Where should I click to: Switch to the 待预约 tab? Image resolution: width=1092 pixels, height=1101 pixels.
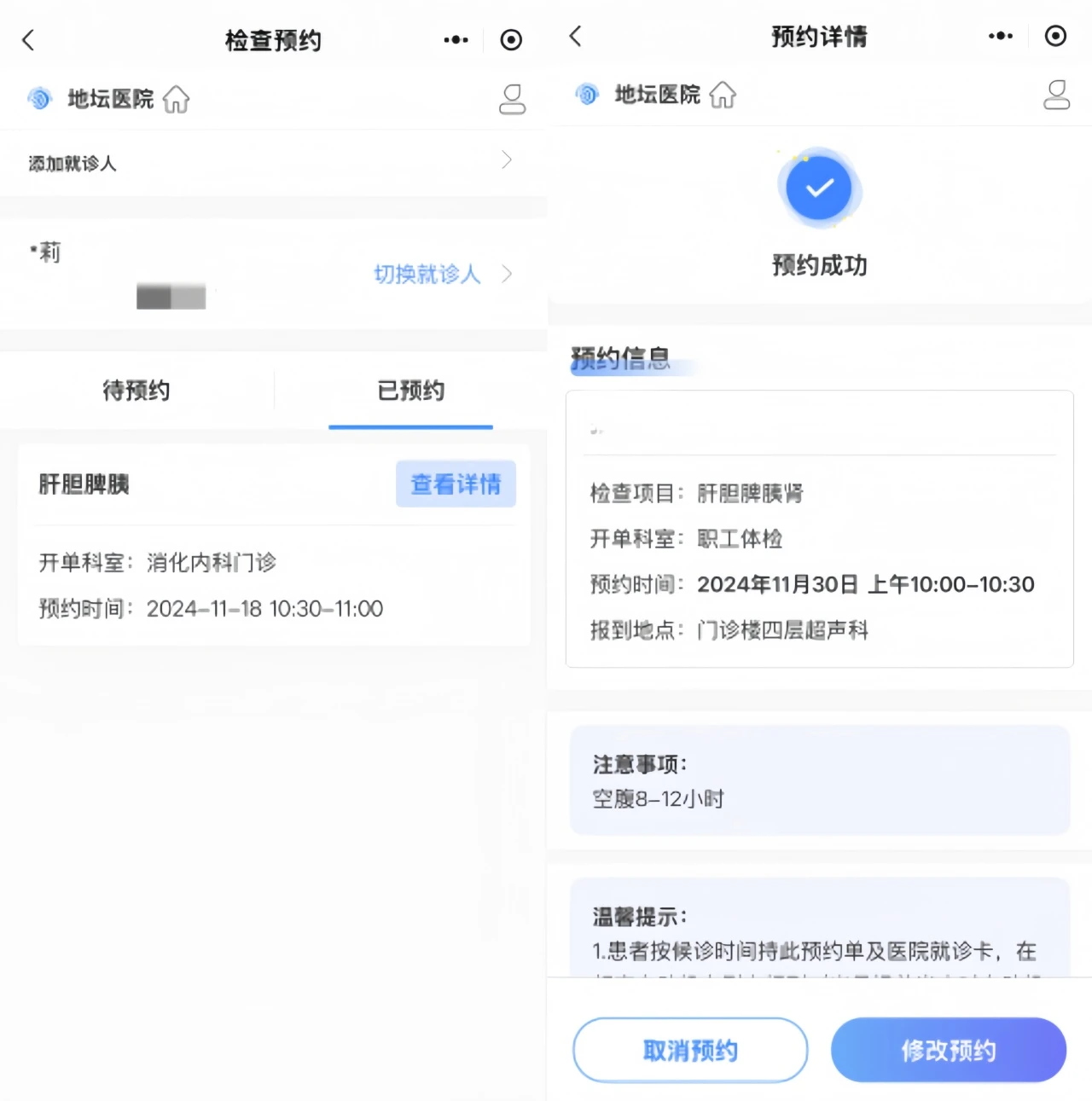click(136, 391)
